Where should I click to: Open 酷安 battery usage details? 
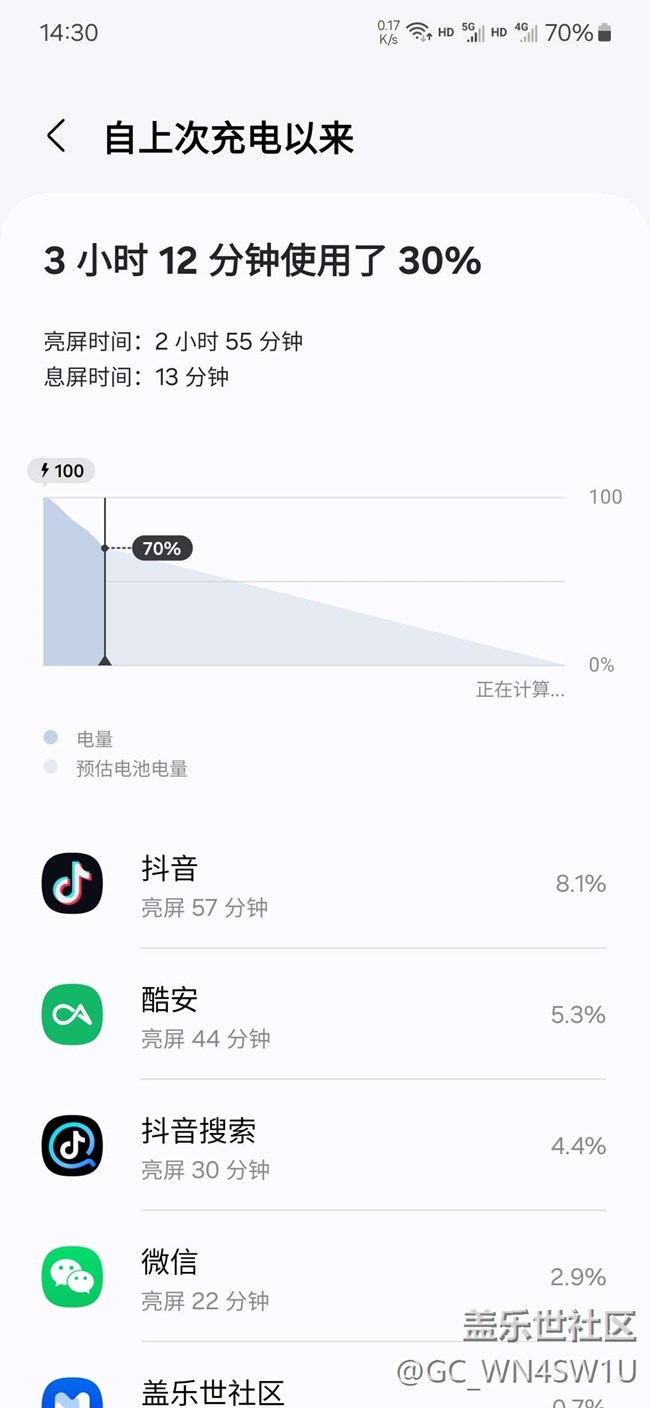tap(324, 1015)
